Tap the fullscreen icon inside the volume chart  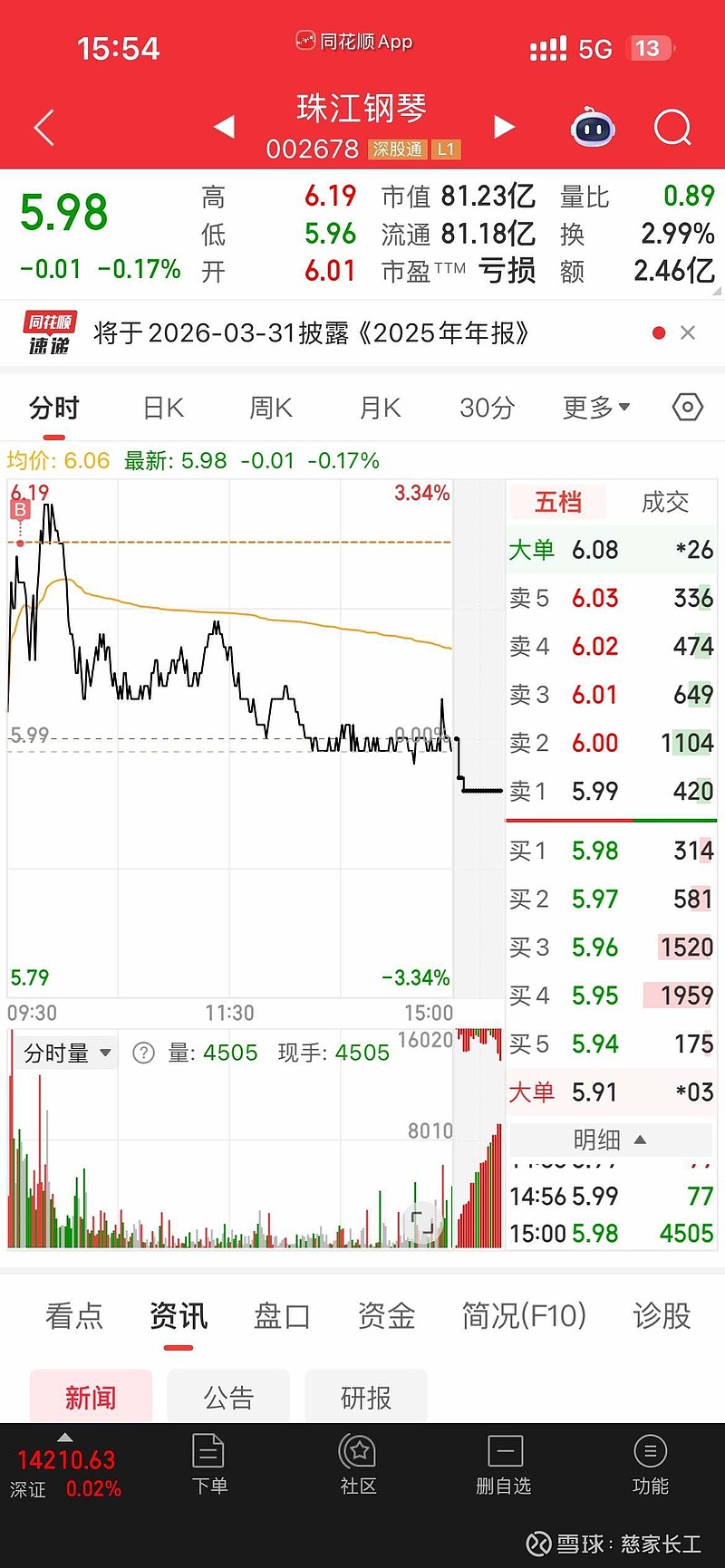pyautogui.click(x=422, y=1221)
